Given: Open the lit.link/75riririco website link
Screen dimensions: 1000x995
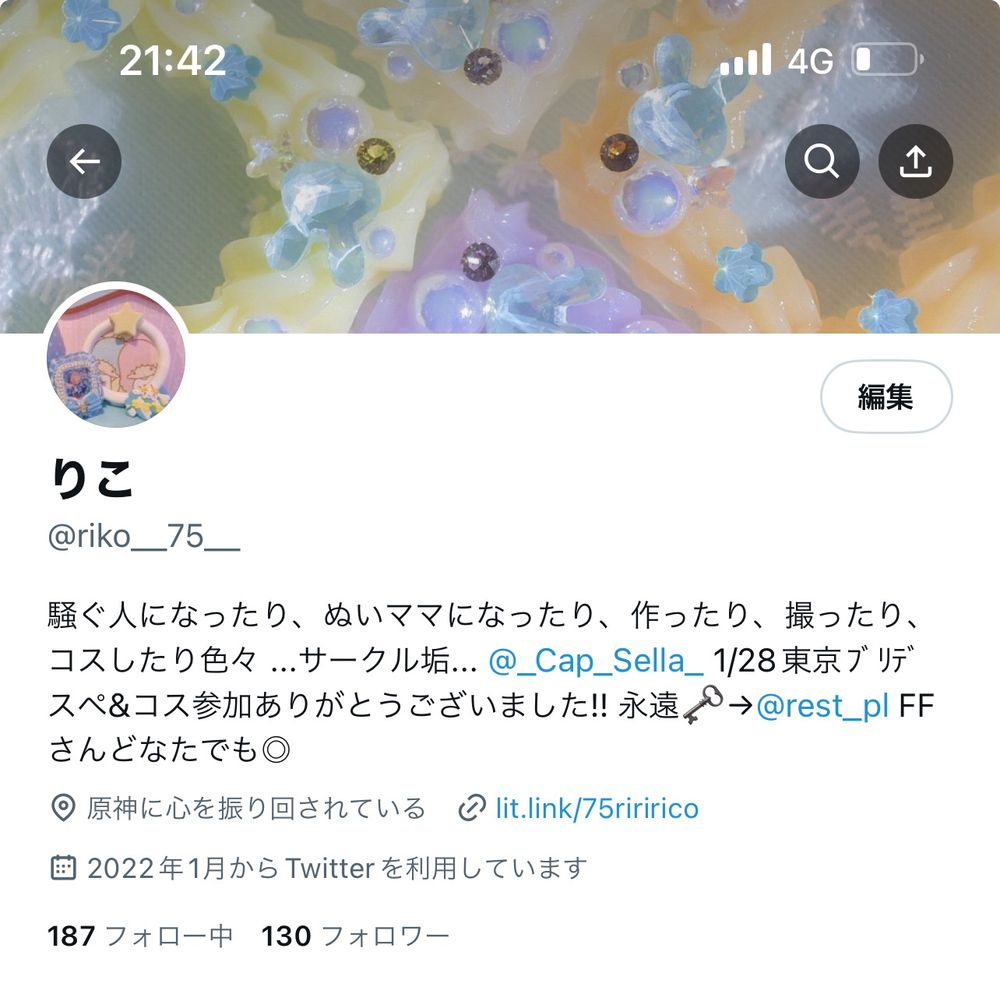Looking at the screenshot, I should pyautogui.click(x=597, y=808).
